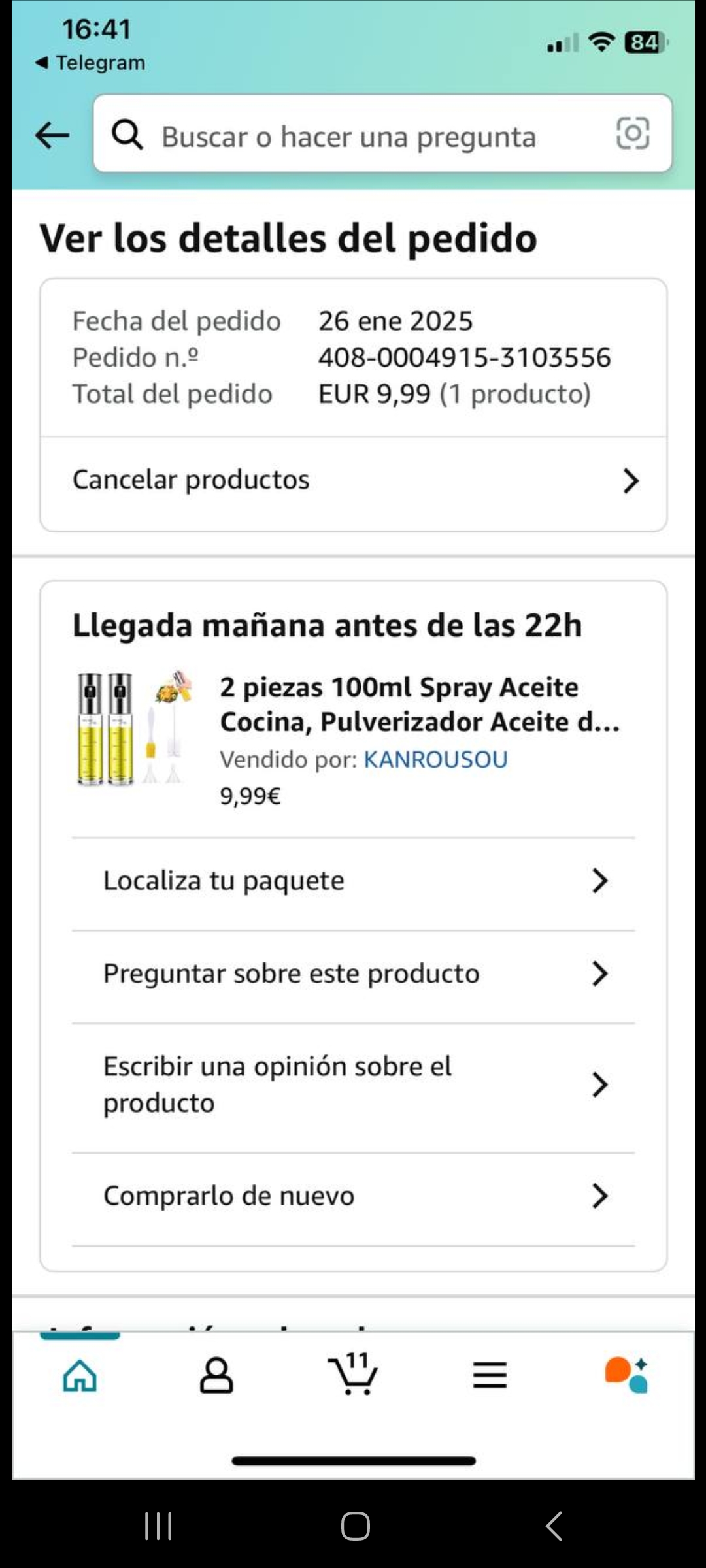Tap 'Comprarlo de nuevo'
Viewport: 706px width, 1568px height.
[x=353, y=1196]
